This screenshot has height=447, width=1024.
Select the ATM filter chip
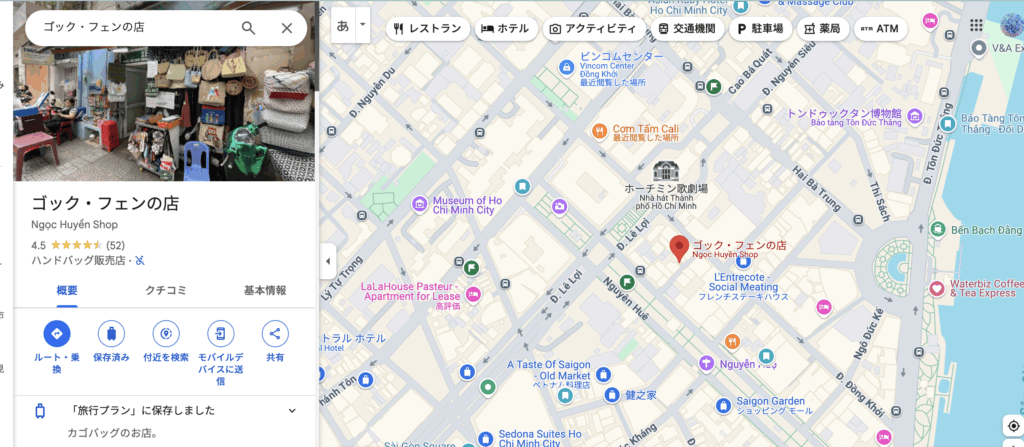coord(880,29)
